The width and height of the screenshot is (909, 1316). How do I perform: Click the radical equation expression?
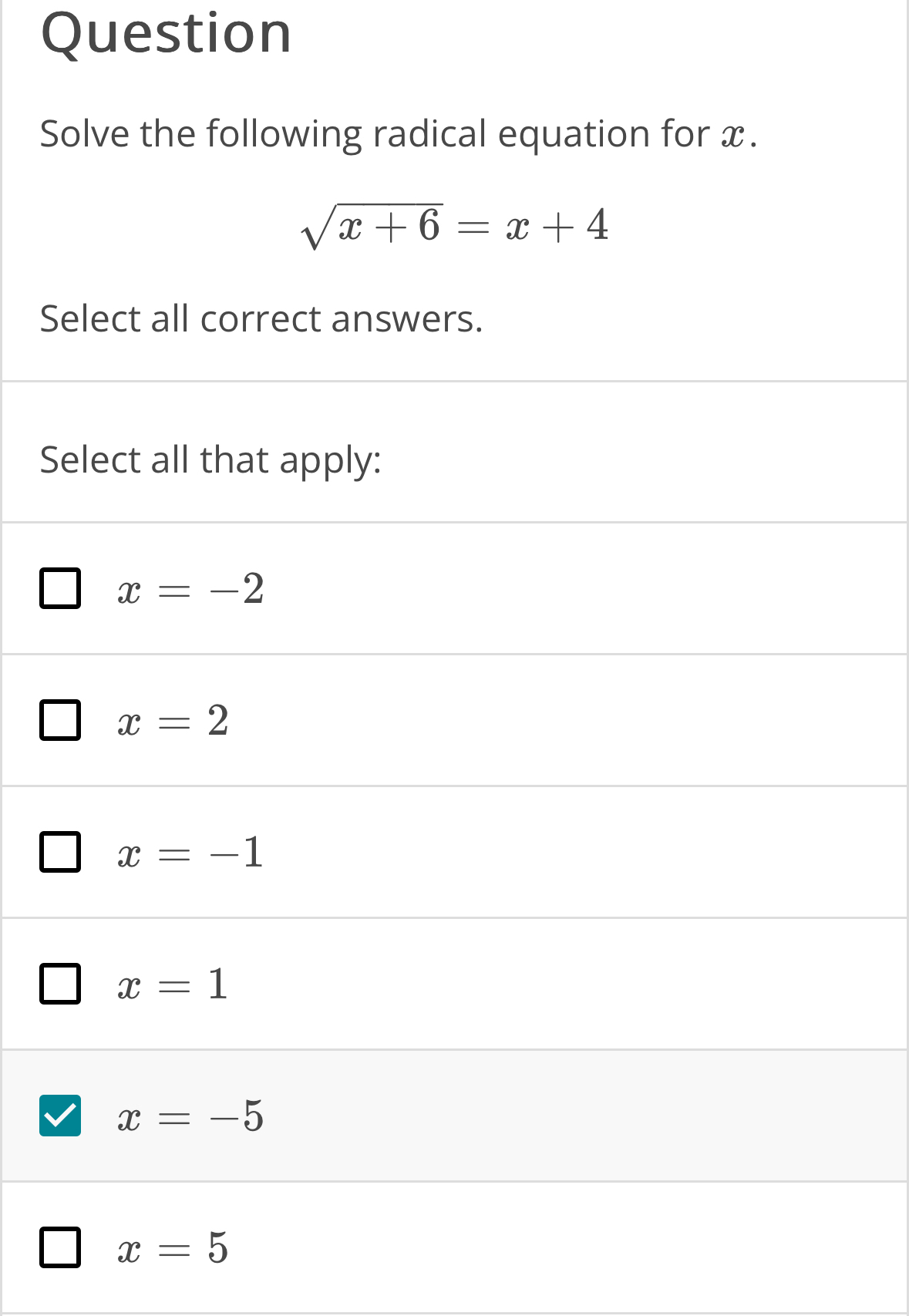(x=453, y=226)
